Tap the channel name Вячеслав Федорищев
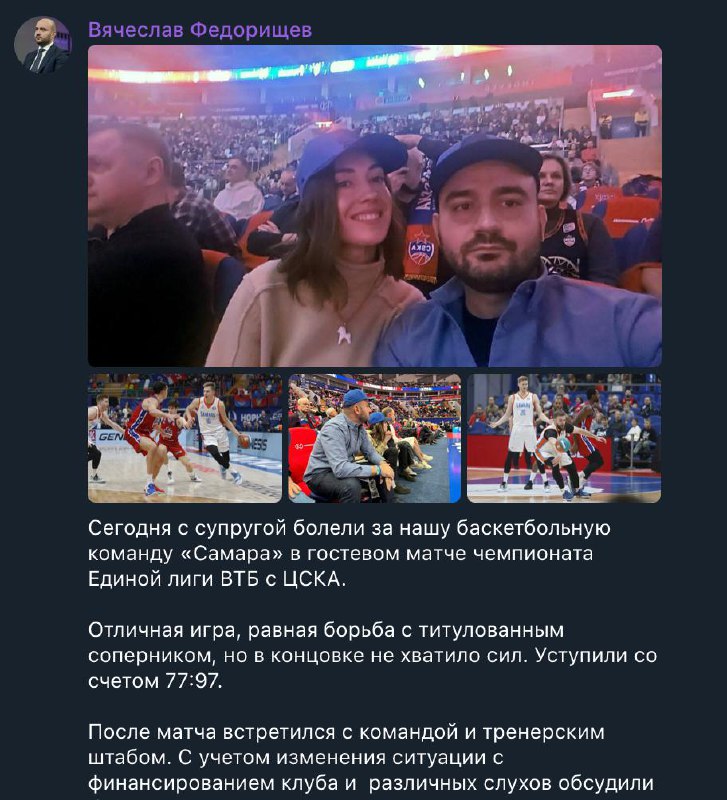This screenshot has height=800, width=727. tap(199, 30)
